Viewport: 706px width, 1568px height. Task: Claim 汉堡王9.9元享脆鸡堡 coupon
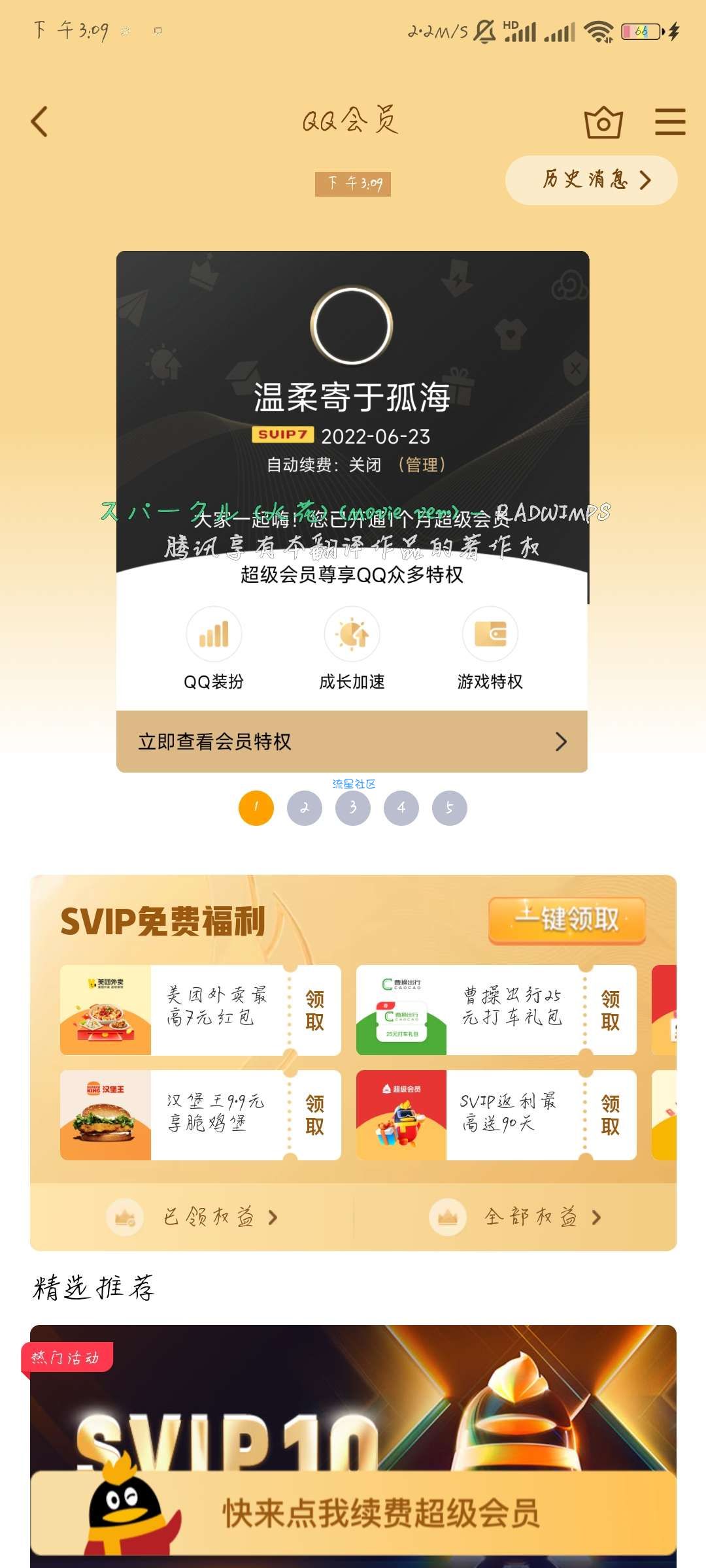tap(314, 1115)
